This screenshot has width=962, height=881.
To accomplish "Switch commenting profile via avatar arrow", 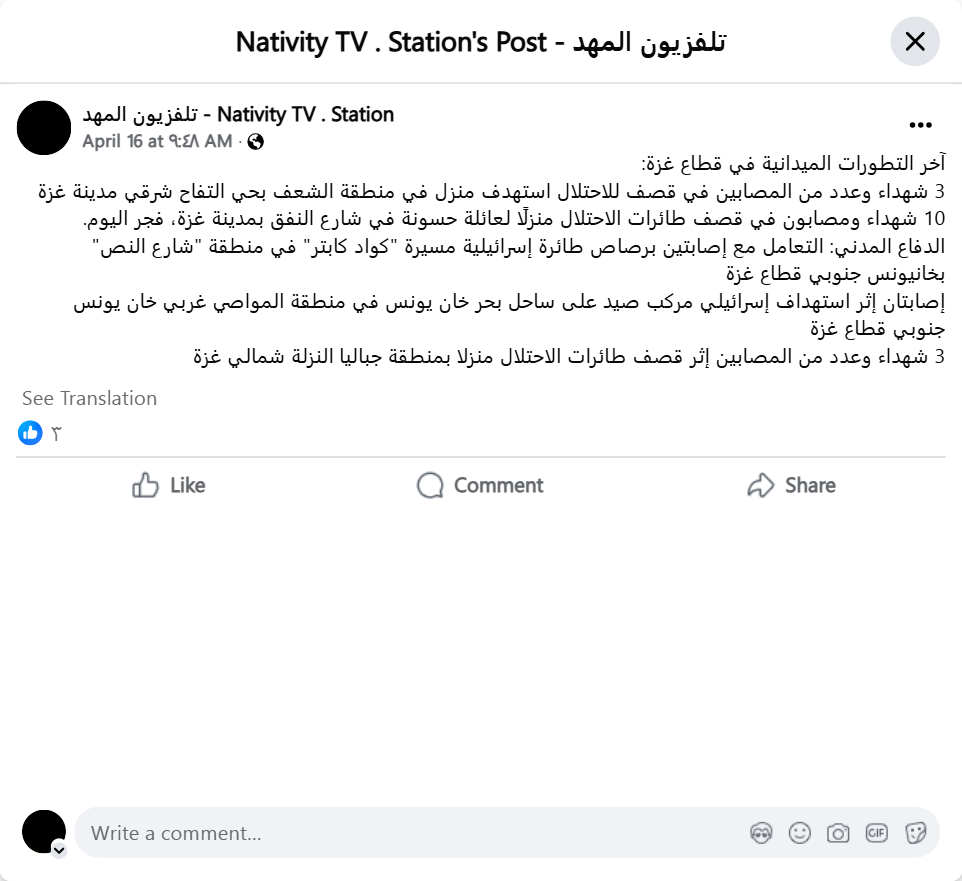I will pos(59,850).
